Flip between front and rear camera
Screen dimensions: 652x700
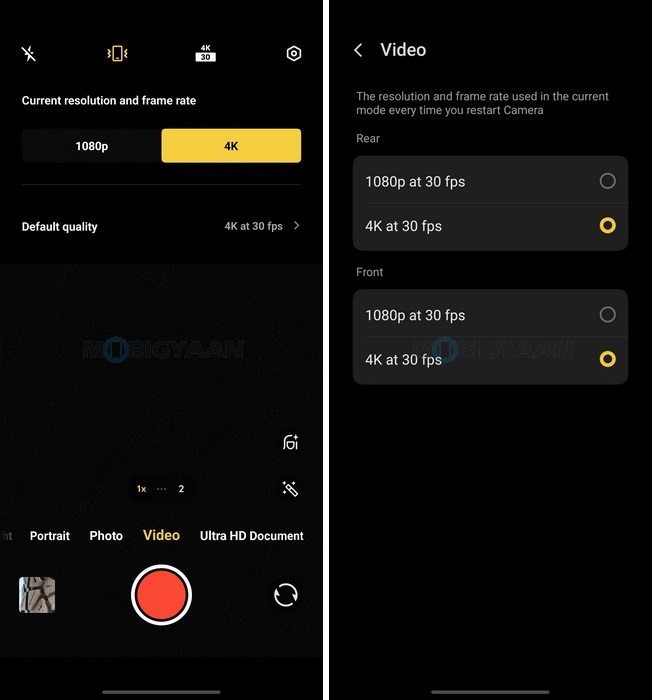(285, 595)
